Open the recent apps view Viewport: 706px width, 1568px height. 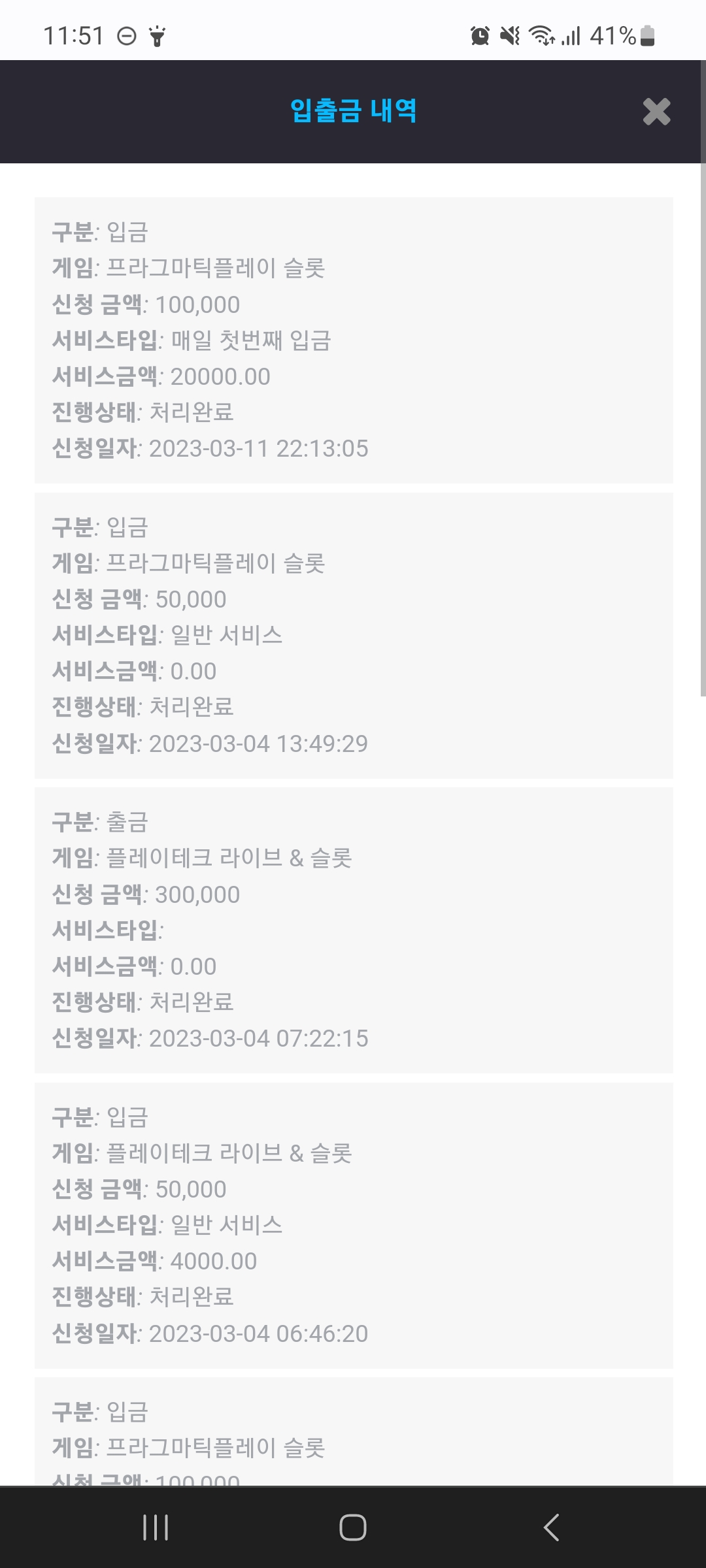click(x=156, y=1527)
